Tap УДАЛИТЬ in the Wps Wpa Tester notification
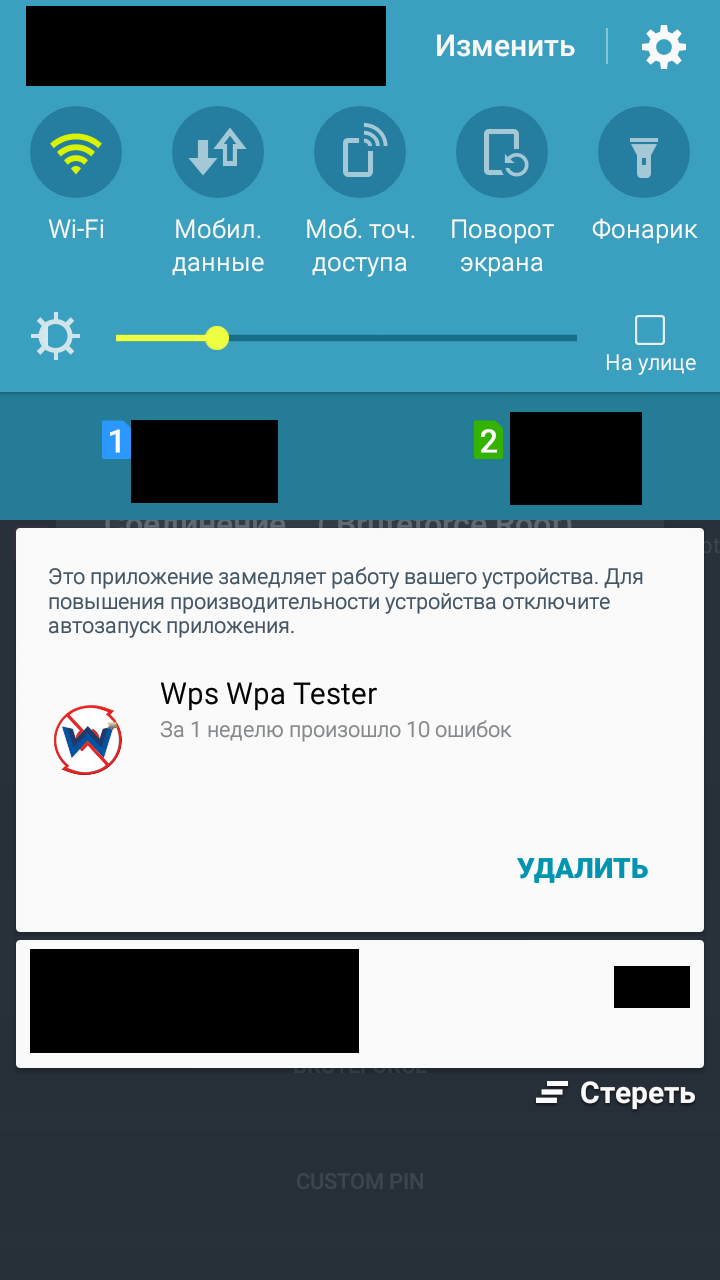 point(582,868)
